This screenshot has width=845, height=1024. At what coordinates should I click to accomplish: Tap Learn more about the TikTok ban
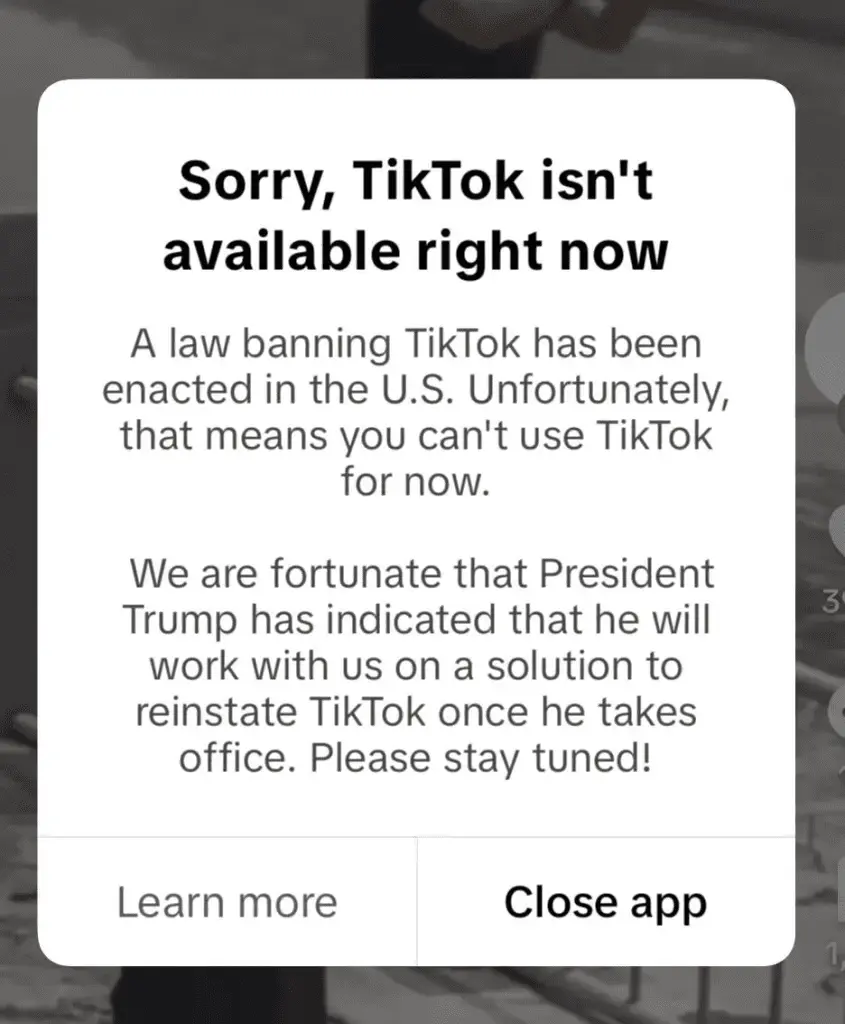click(x=227, y=902)
